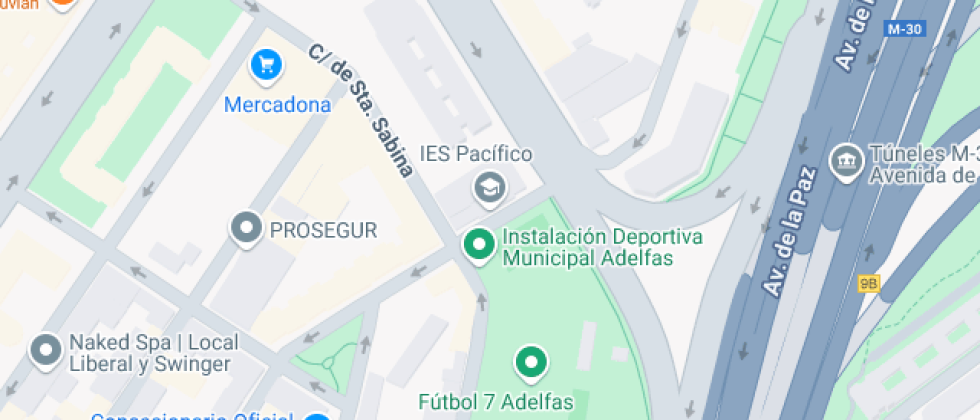Open the Mercadona supermarket marker
The image size is (980, 420).
pyautogui.click(x=266, y=66)
